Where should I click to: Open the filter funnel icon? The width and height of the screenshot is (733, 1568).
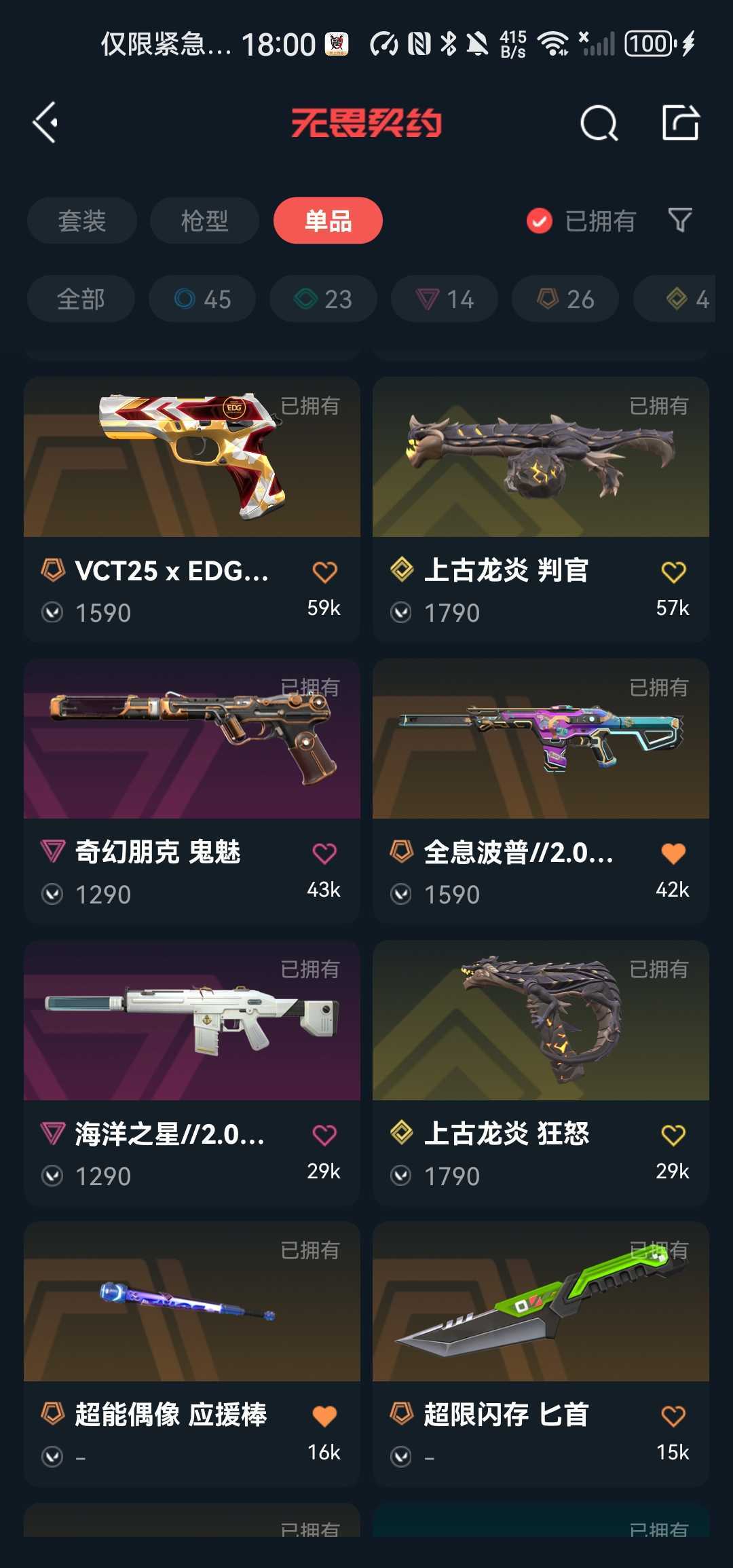tap(680, 220)
